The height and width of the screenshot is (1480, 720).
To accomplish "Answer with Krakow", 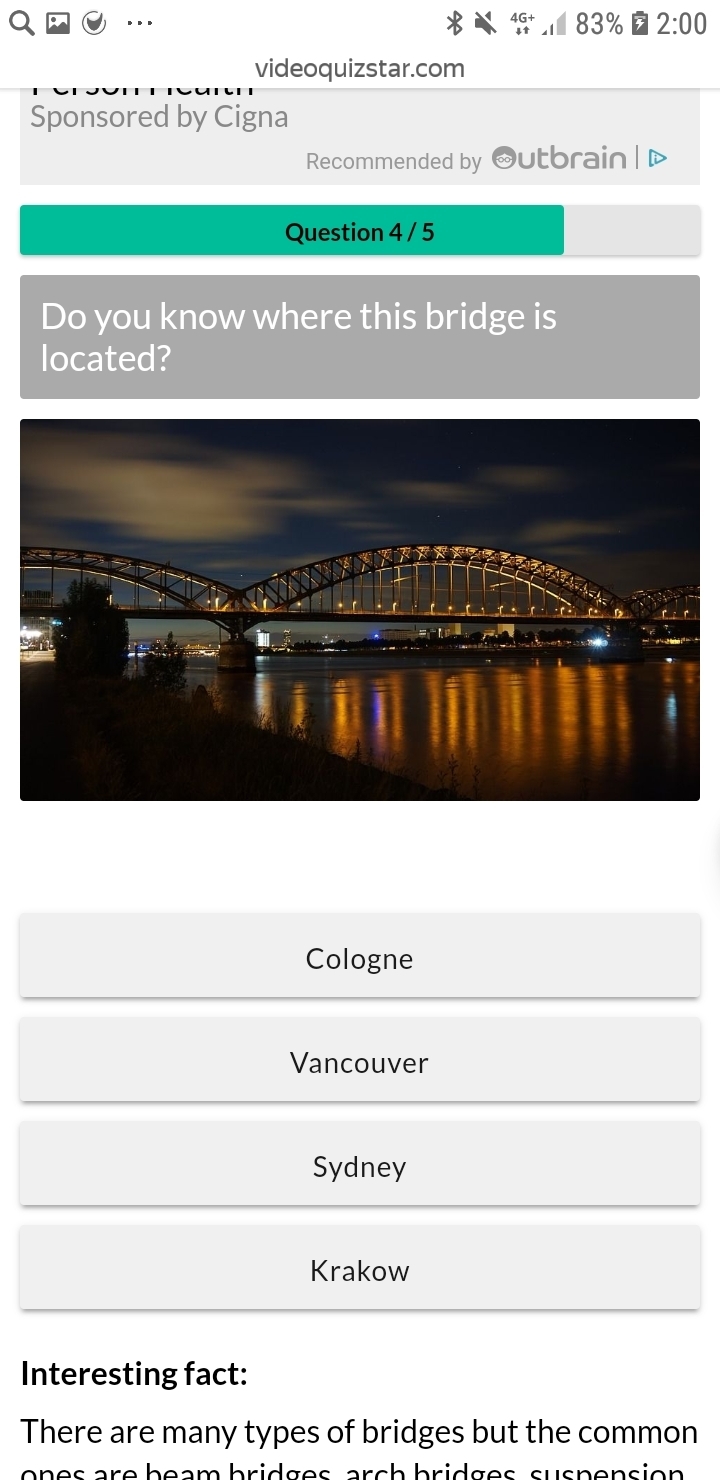I will click(x=359, y=1269).
